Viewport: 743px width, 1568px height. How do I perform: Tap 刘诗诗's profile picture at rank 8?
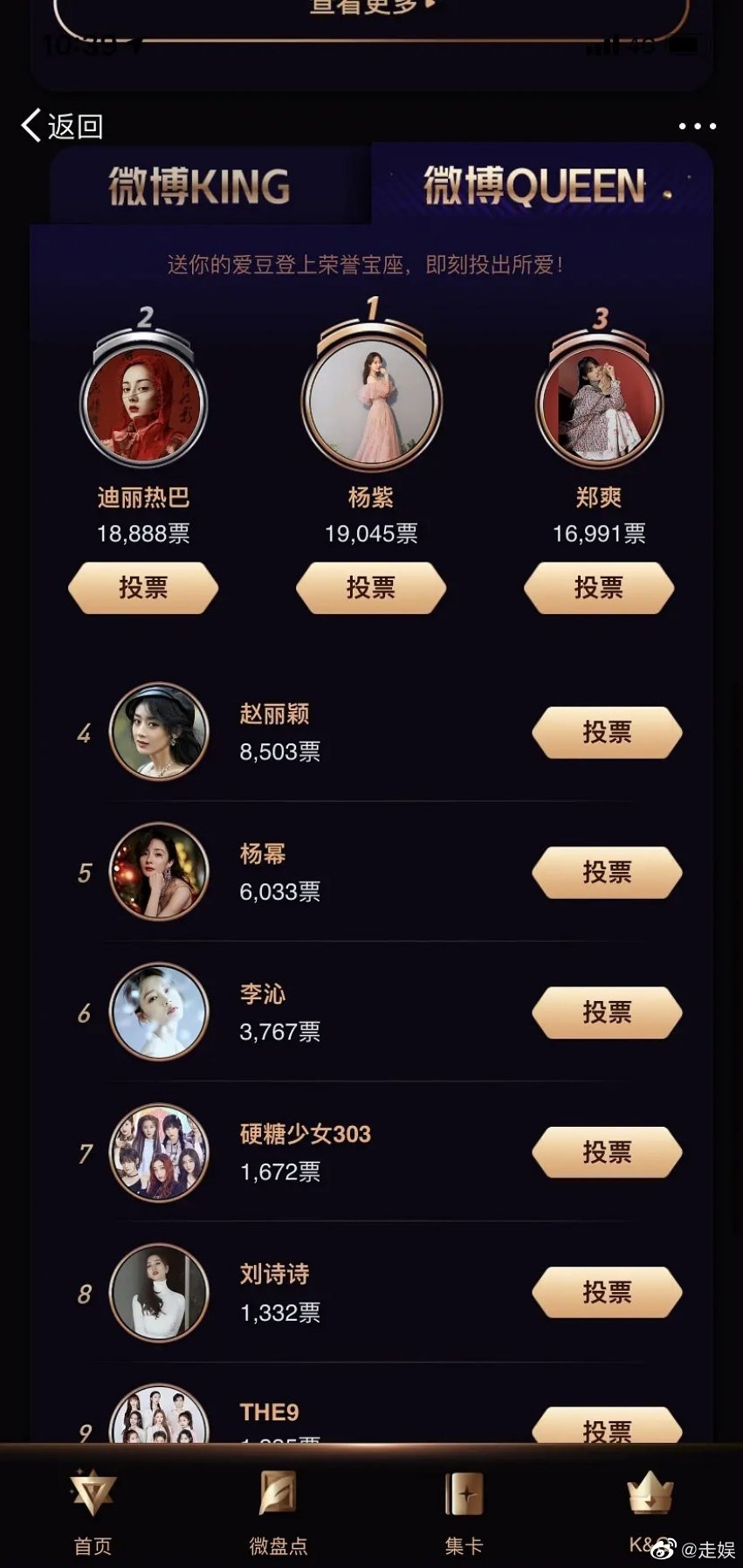point(158,1293)
